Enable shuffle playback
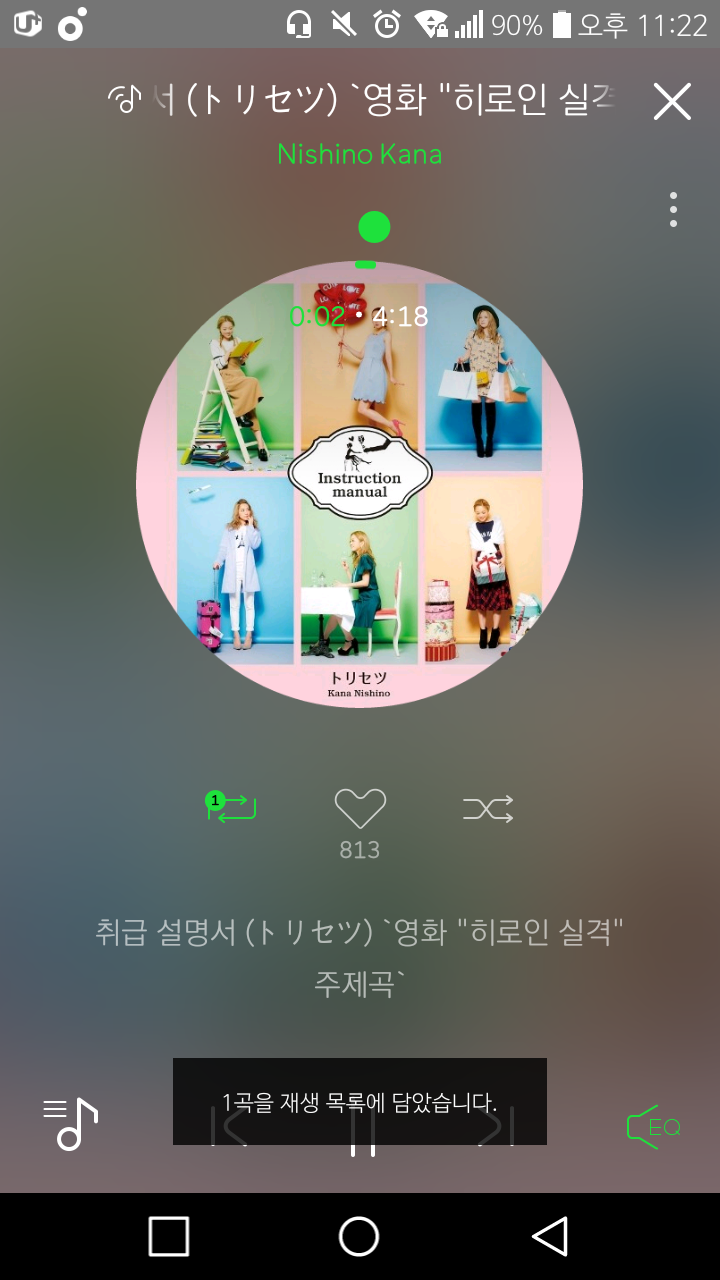720x1280 pixels. [x=488, y=808]
